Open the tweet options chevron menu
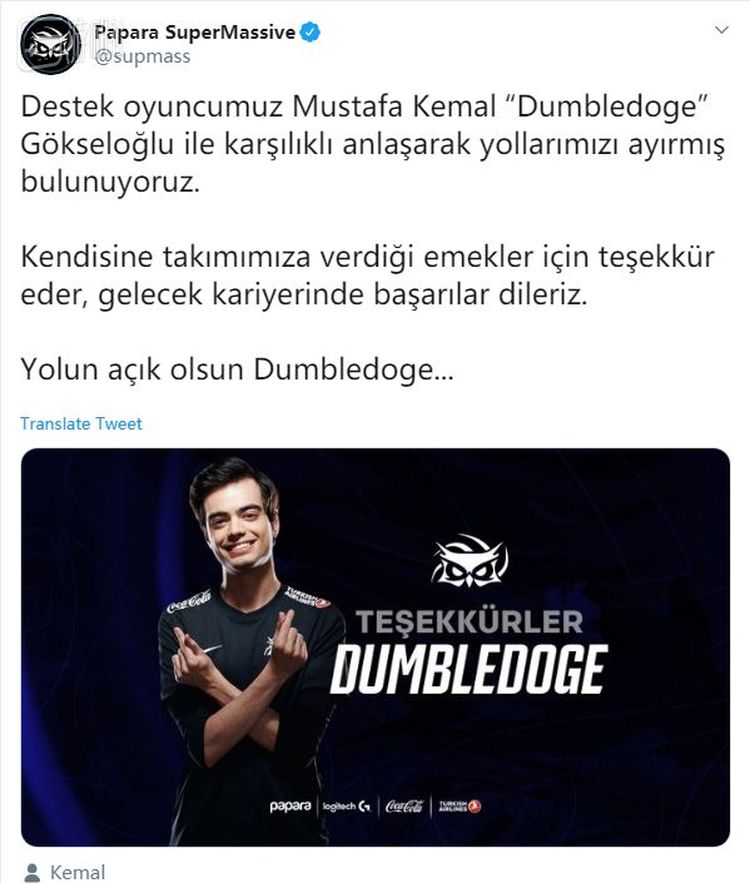 click(721, 31)
